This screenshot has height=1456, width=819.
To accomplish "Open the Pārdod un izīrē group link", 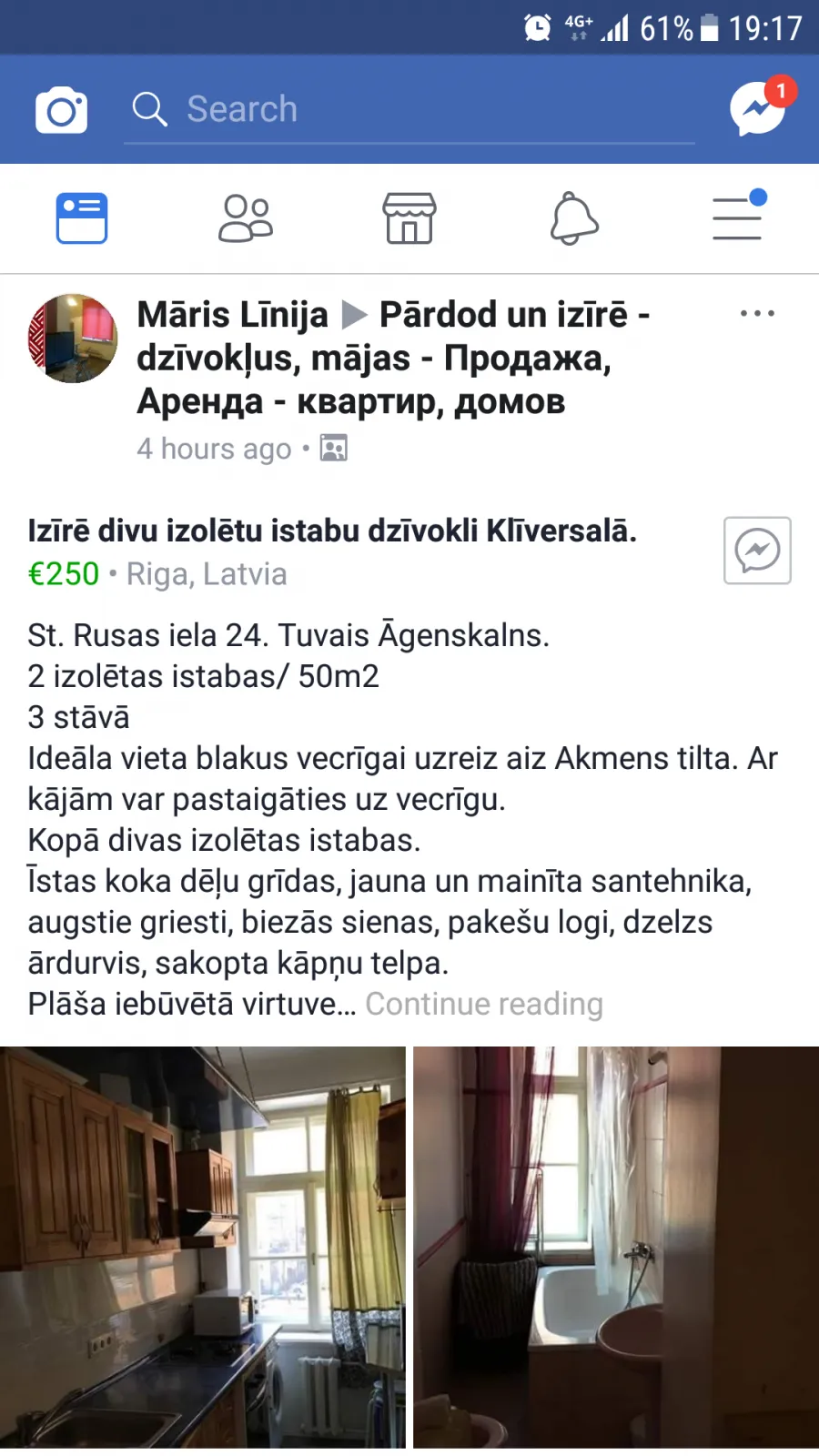I will pos(393,358).
